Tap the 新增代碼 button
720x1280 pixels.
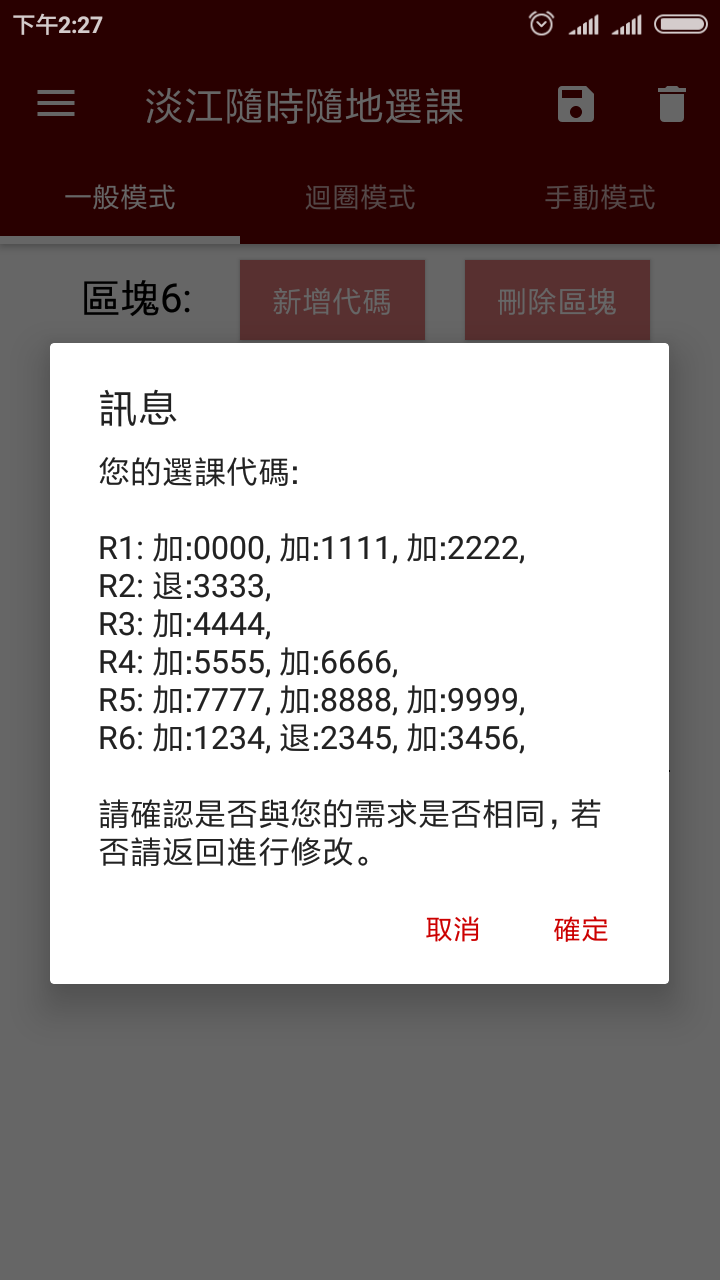click(332, 301)
